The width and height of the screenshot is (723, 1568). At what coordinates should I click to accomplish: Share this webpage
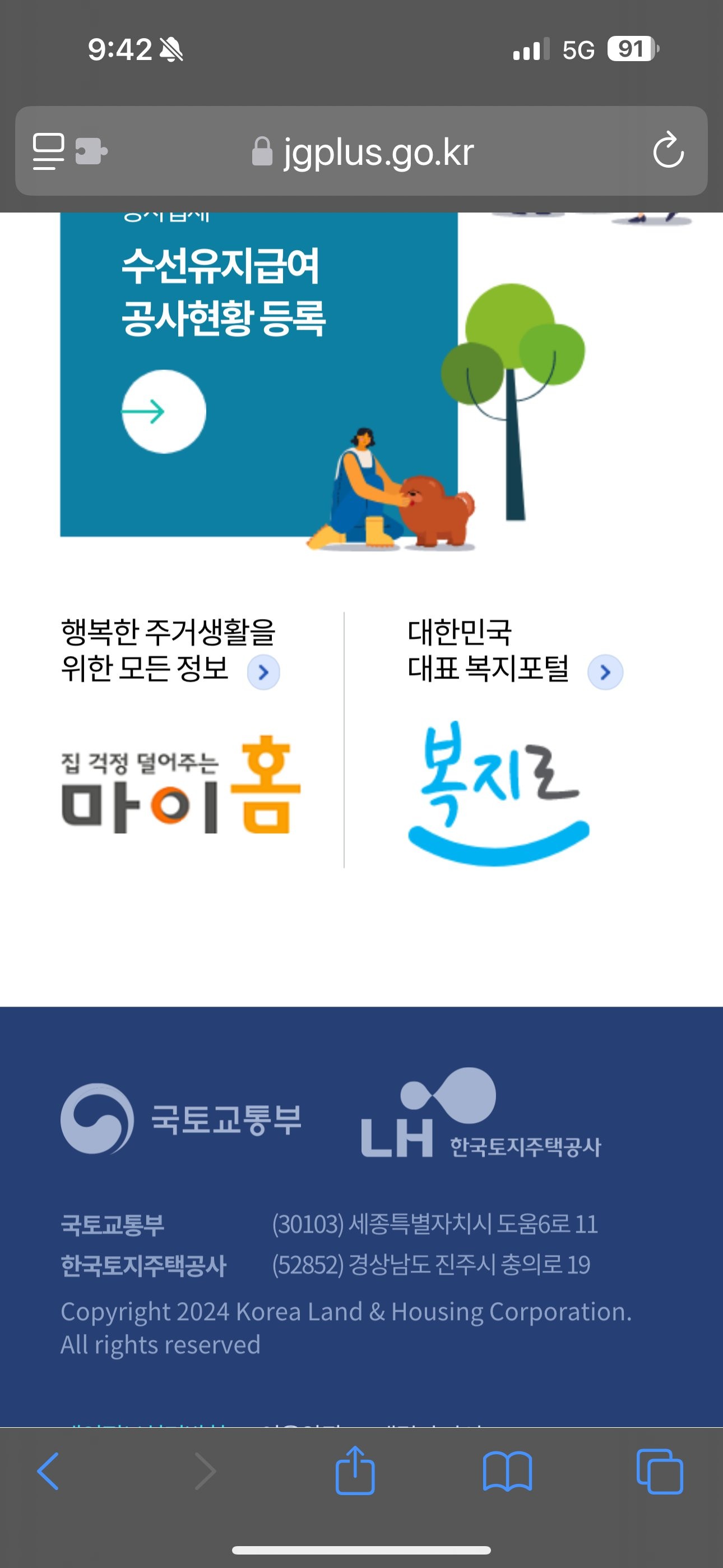355,1471
